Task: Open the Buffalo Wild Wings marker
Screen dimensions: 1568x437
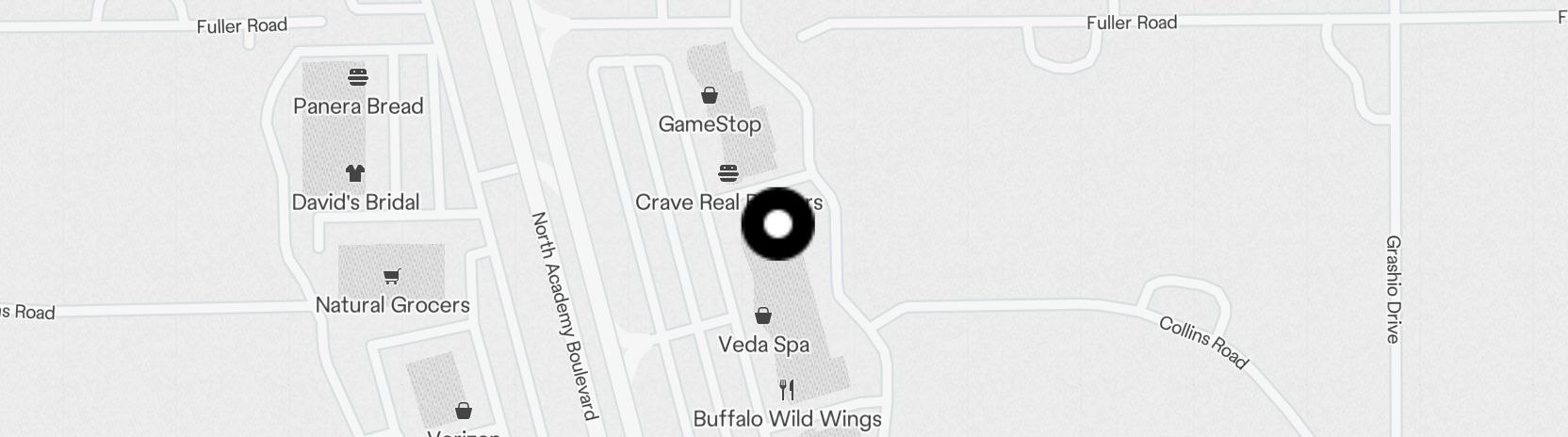Action: pyautogui.click(x=787, y=390)
